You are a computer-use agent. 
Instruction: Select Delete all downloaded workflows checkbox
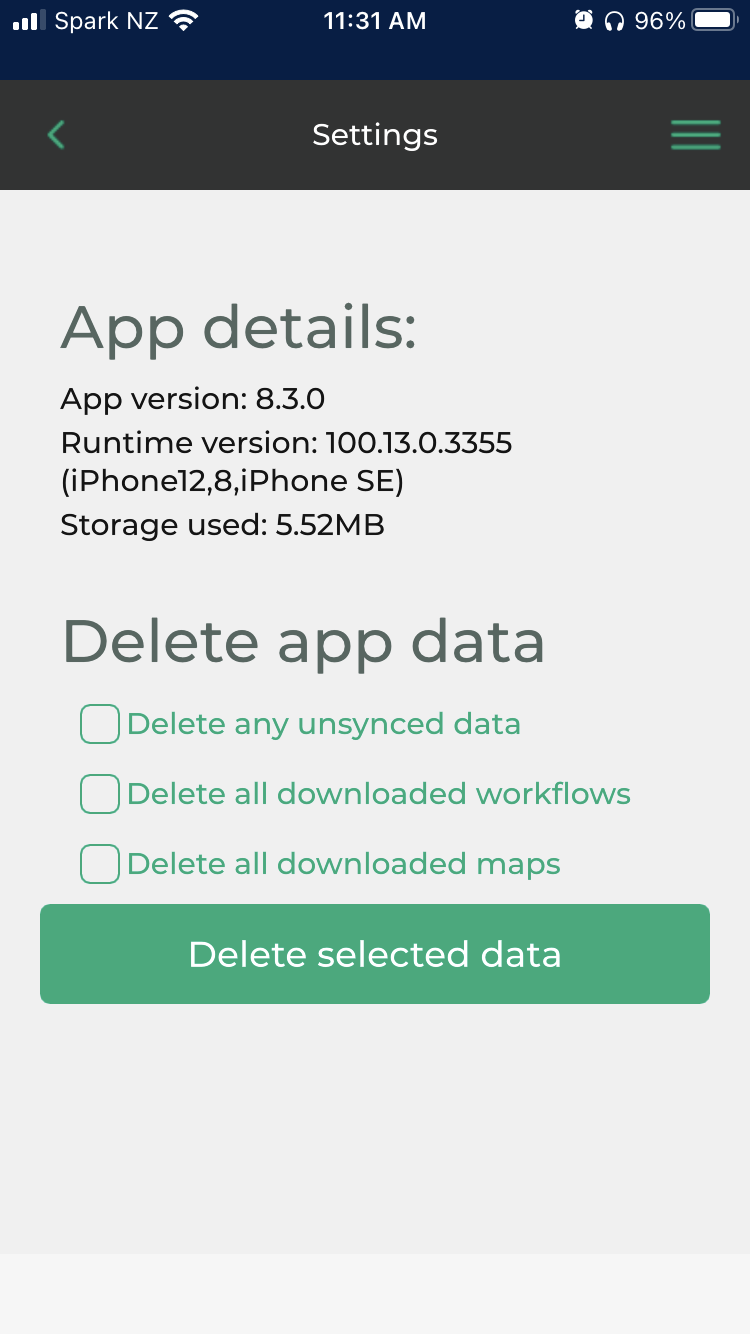point(100,794)
